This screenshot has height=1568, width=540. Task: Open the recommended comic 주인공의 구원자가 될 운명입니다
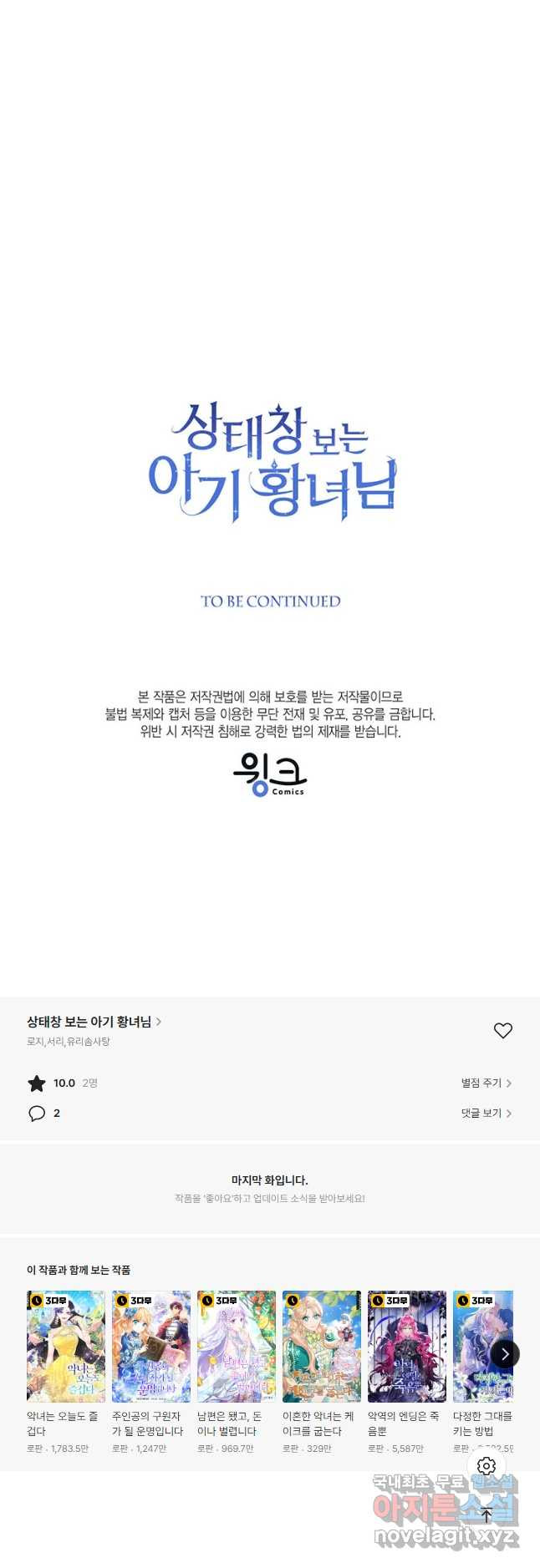click(150, 1346)
